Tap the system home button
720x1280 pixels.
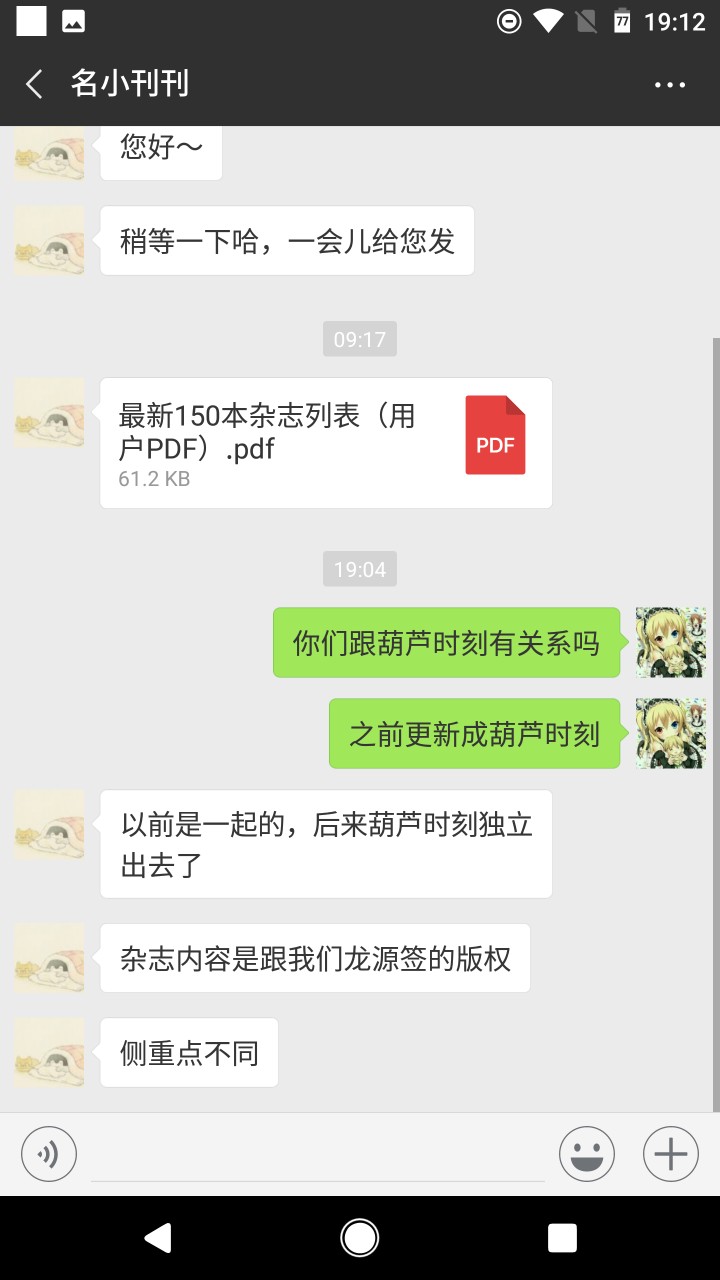tap(360, 1238)
